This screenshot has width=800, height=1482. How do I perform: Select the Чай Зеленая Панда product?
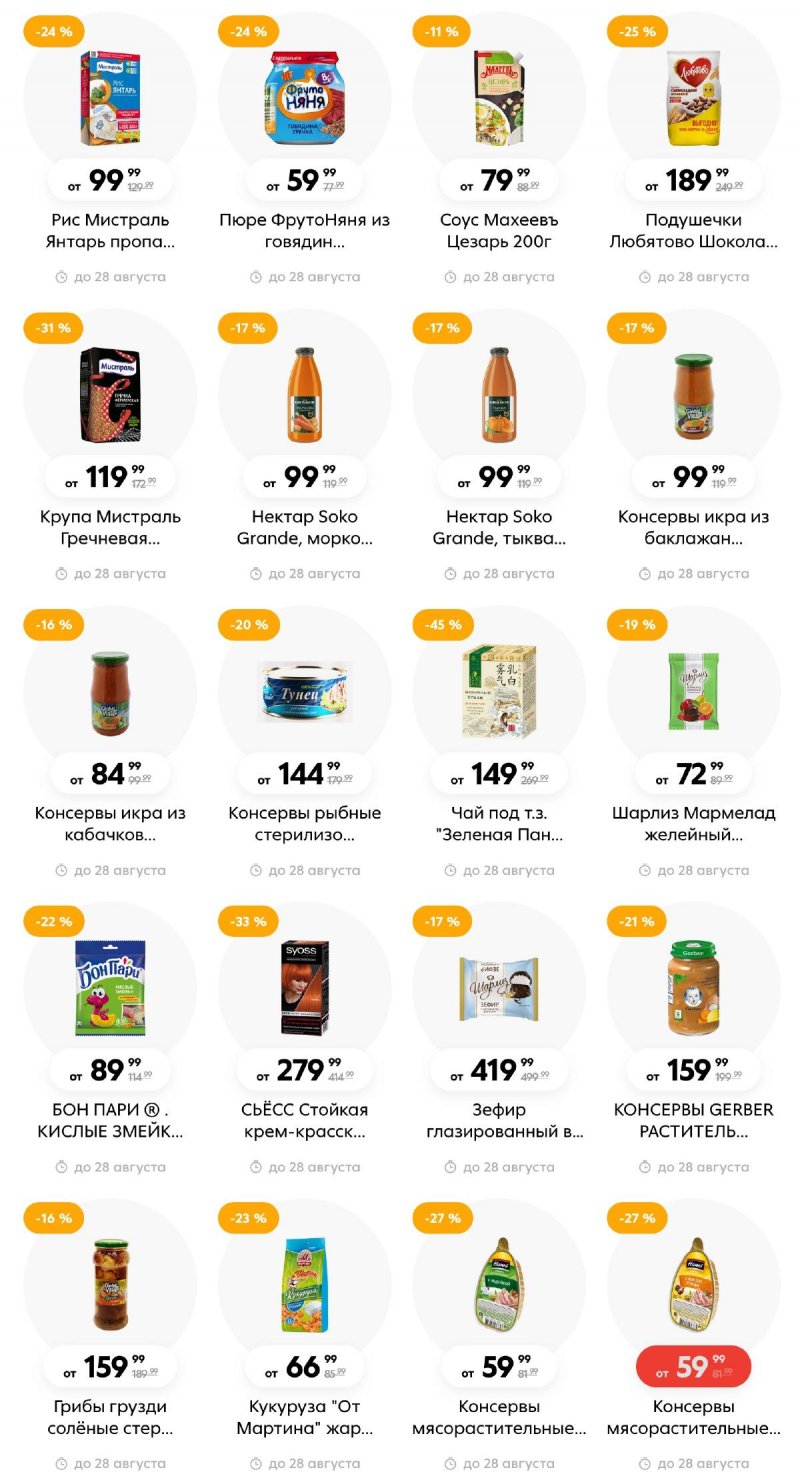tap(498, 744)
